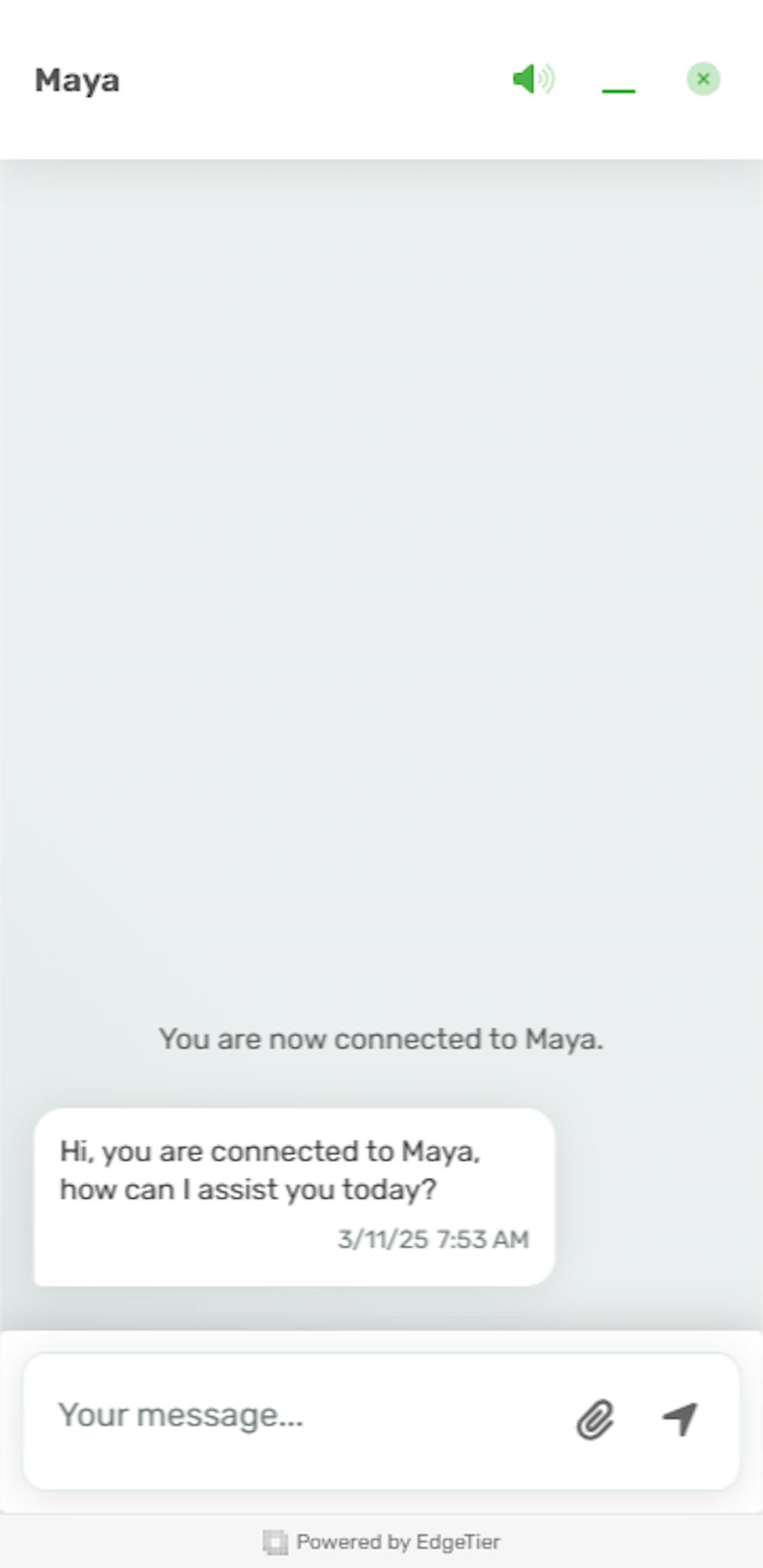Send the message with the arrow icon
This screenshot has width=763, height=1568.
pyautogui.click(x=680, y=1419)
